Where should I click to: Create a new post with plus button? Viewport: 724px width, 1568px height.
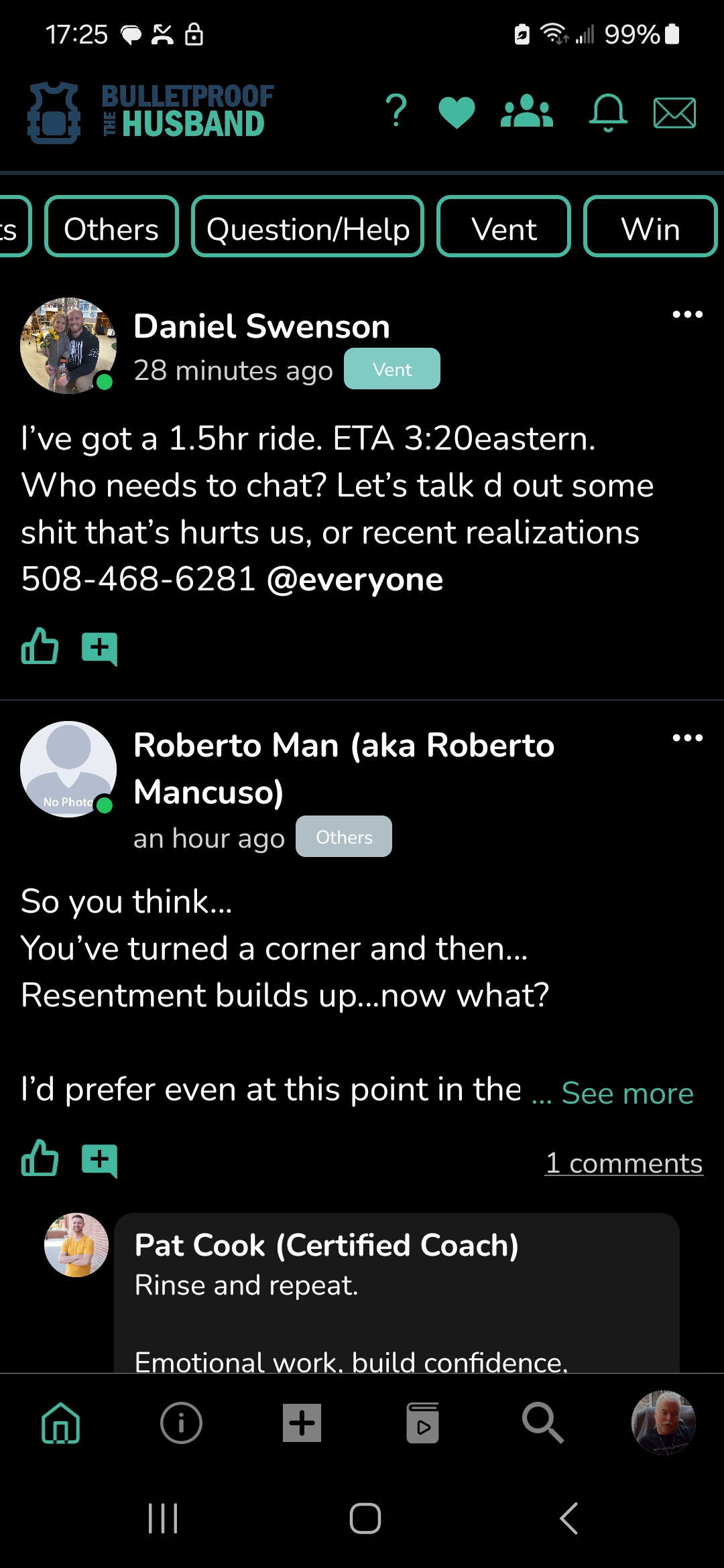pyautogui.click(x=302, y=1422)
